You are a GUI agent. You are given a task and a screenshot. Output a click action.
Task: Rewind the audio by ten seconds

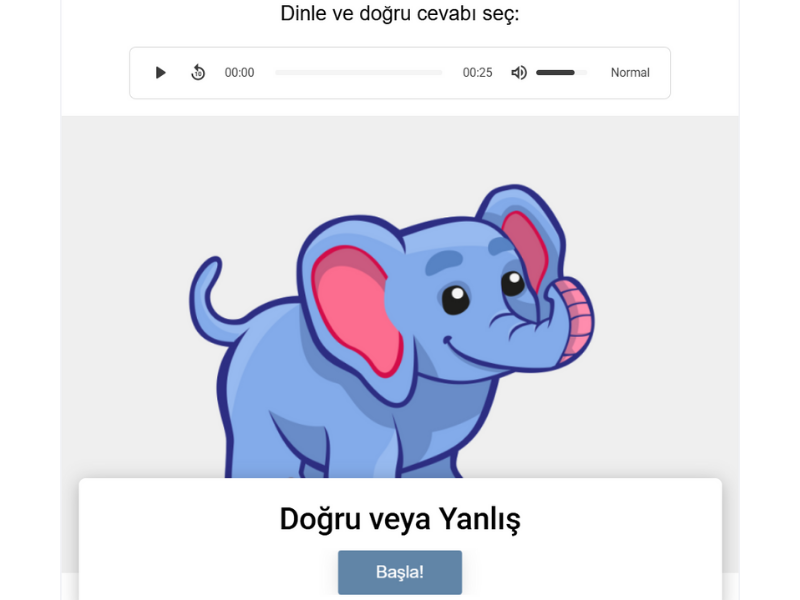pyautogui.click(x=198, y=73)
